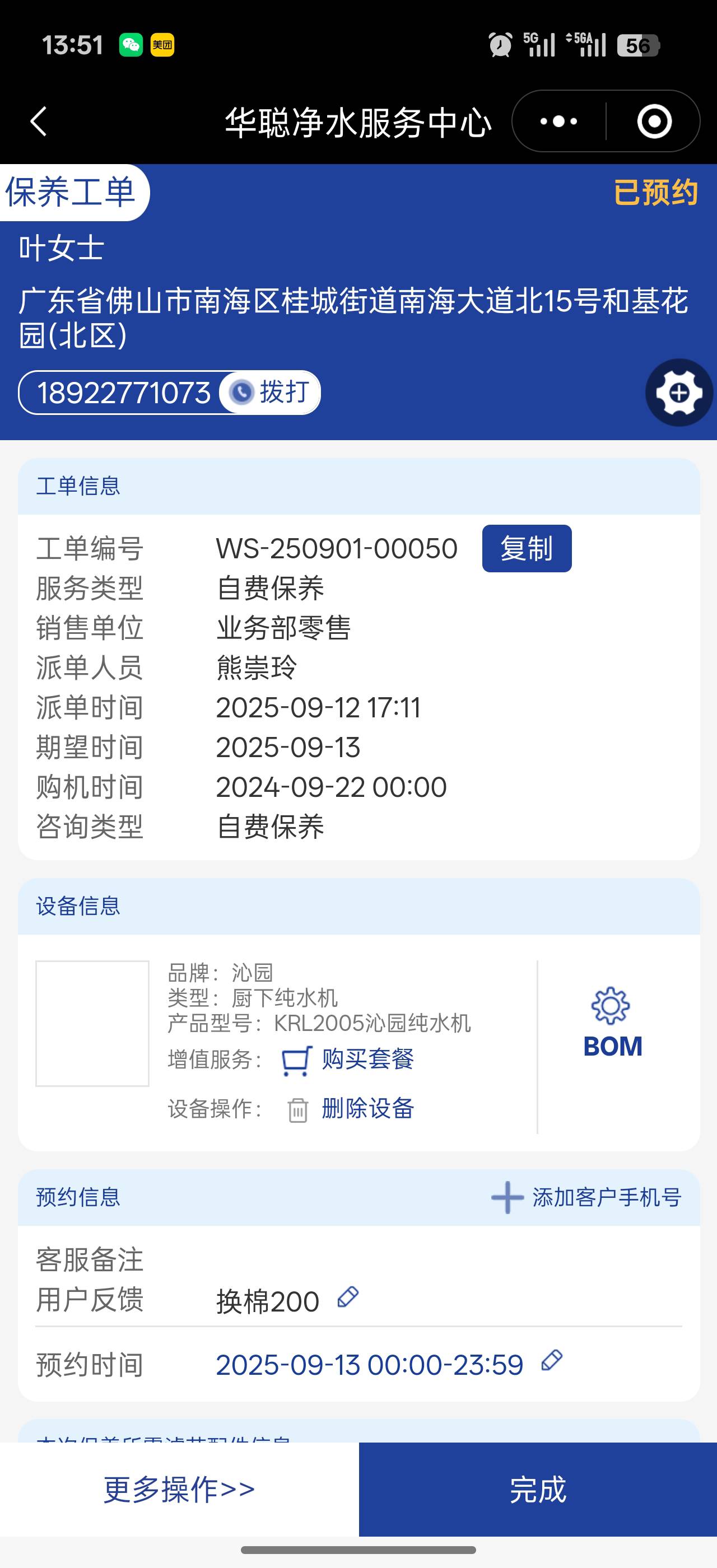
Task: Copy work order number with 复制
Action: [x=527, y=548]
